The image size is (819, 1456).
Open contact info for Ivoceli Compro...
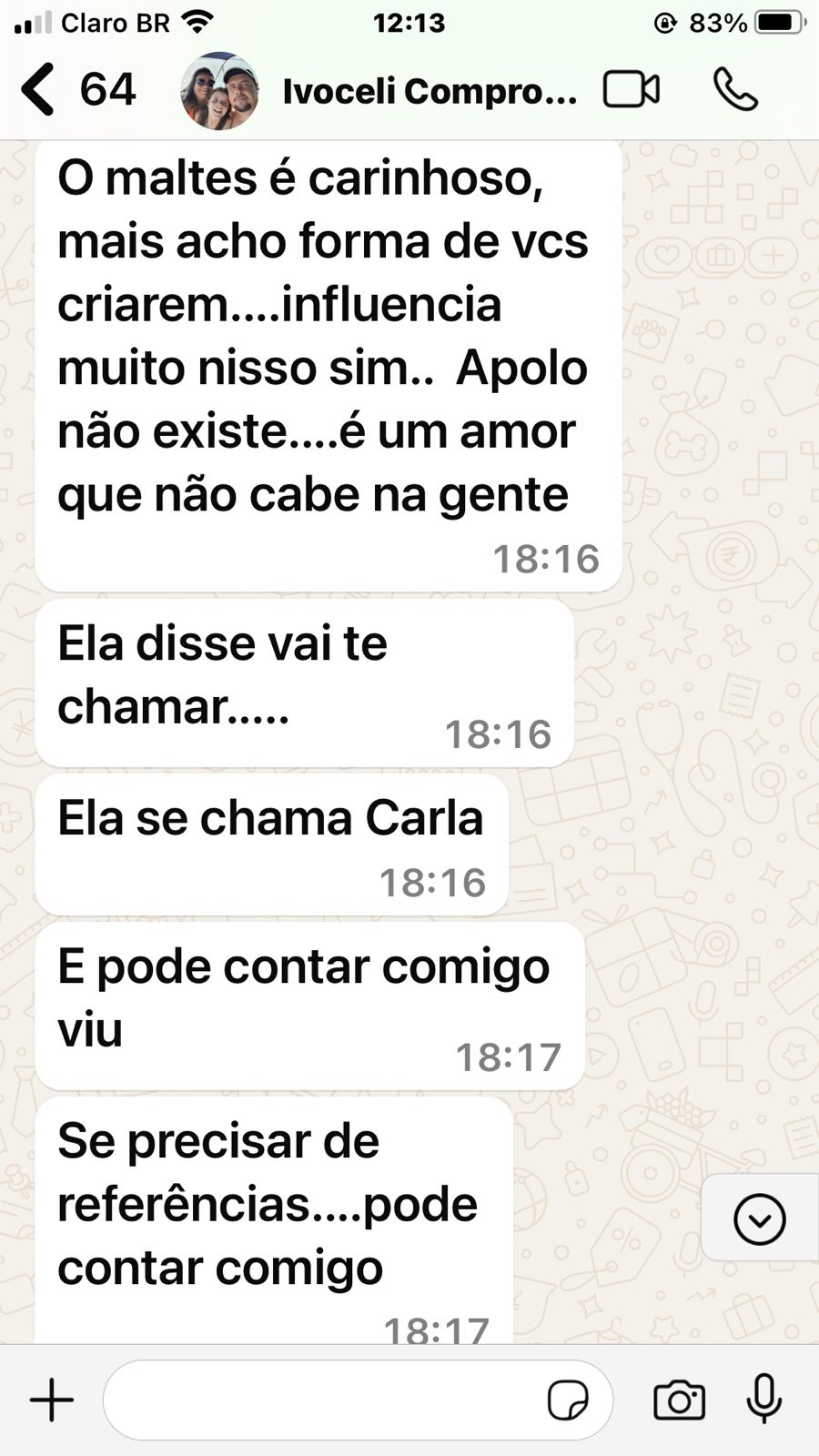(x=430, y=91)
